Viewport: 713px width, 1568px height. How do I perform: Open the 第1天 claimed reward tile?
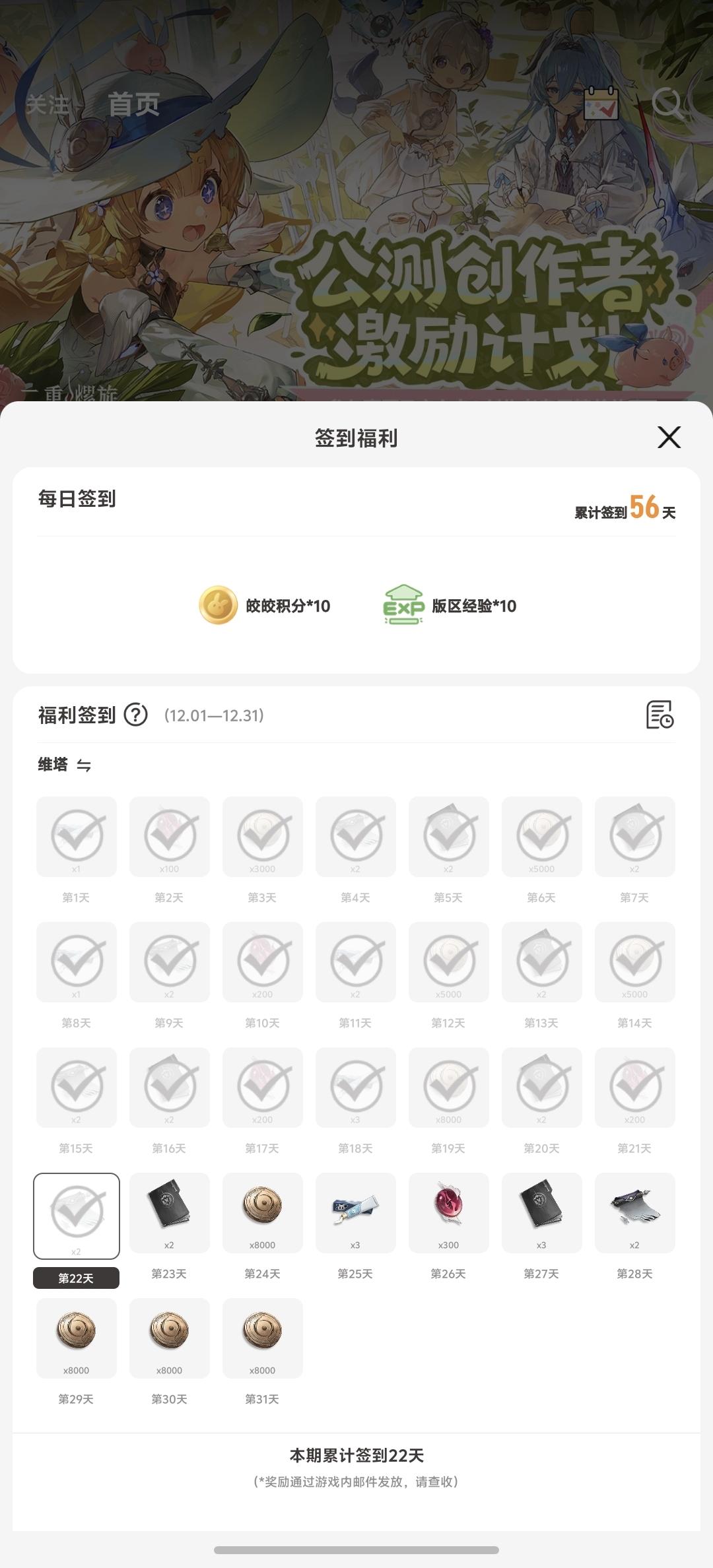click(77, 836)
